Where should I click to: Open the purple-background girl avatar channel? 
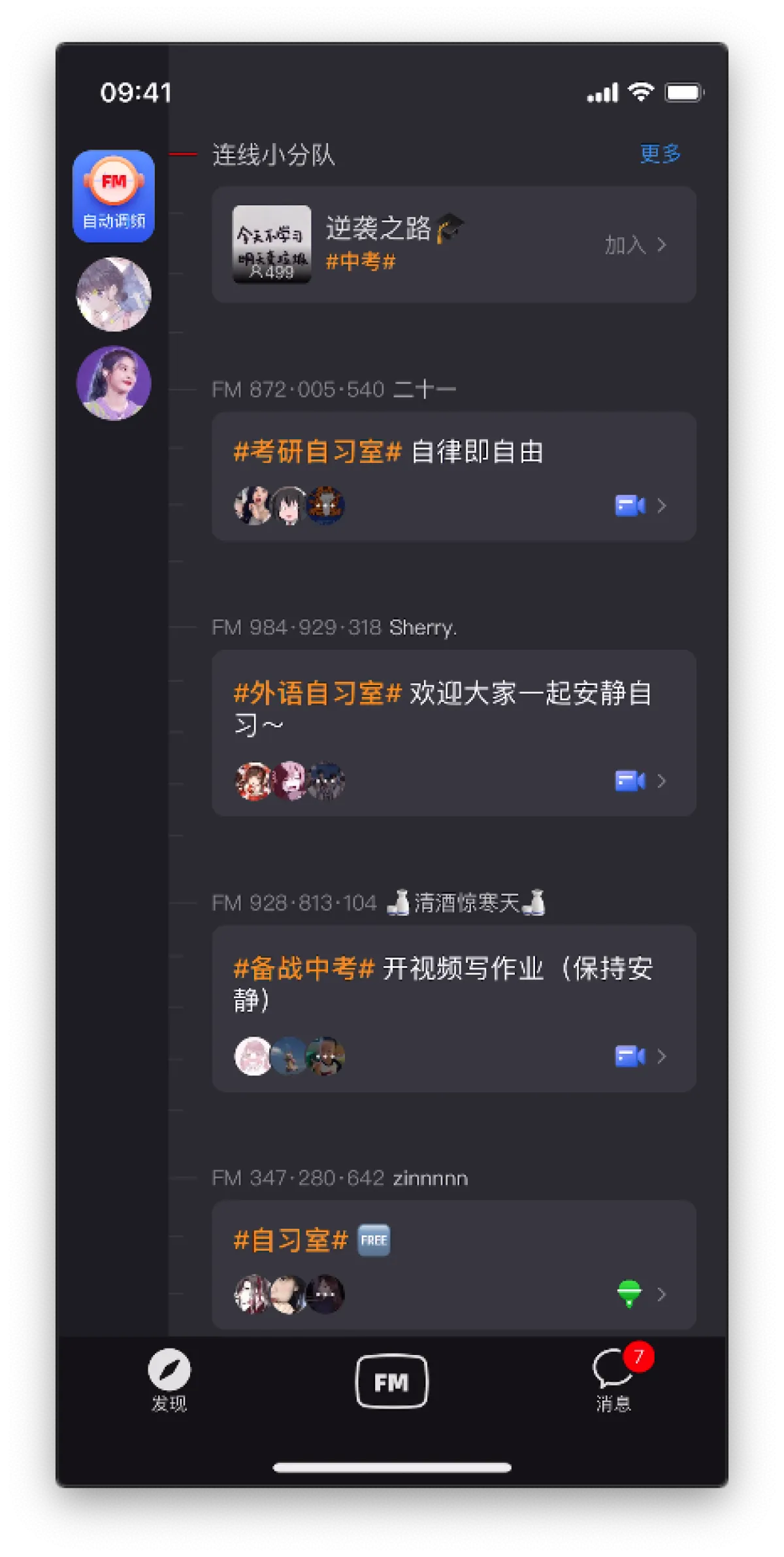[114, 383]
